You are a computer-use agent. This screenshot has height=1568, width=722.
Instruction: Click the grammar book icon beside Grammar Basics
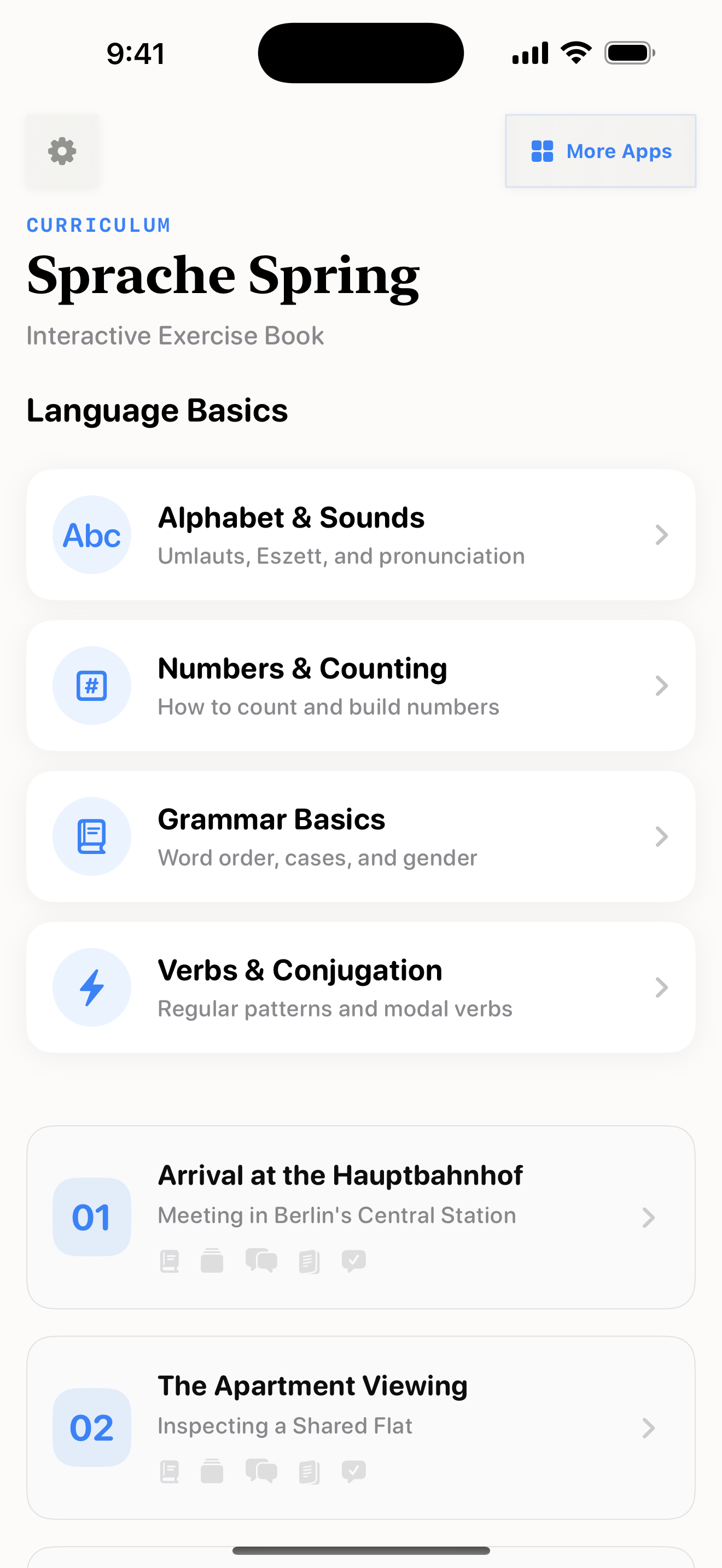(92, 836)
